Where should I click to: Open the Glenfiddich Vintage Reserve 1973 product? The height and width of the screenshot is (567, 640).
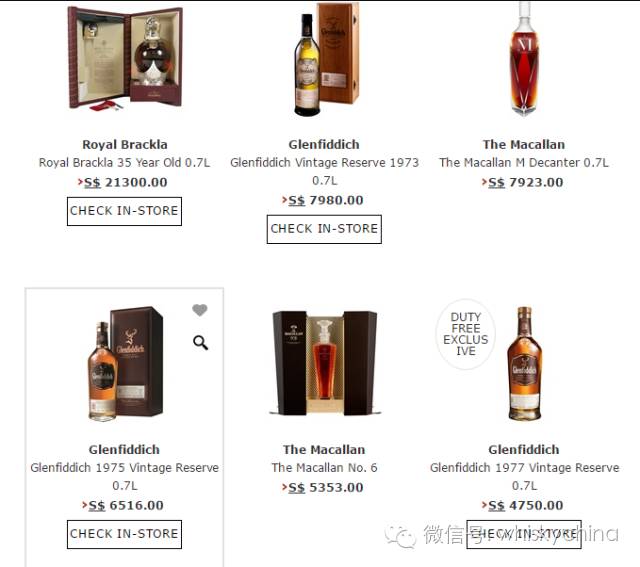324,162
